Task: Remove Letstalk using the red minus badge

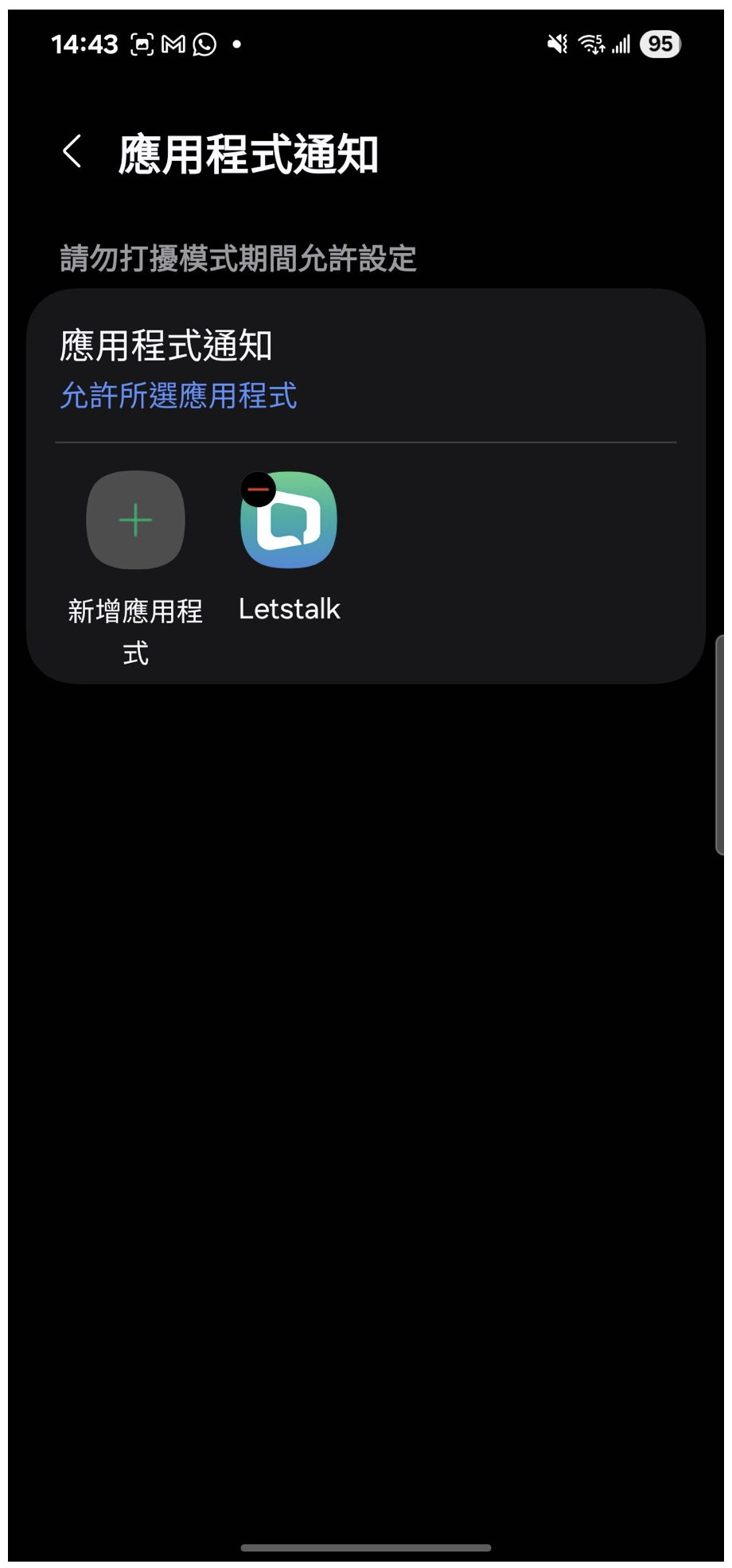Action: pyautogui.click(x=259, y=490)
